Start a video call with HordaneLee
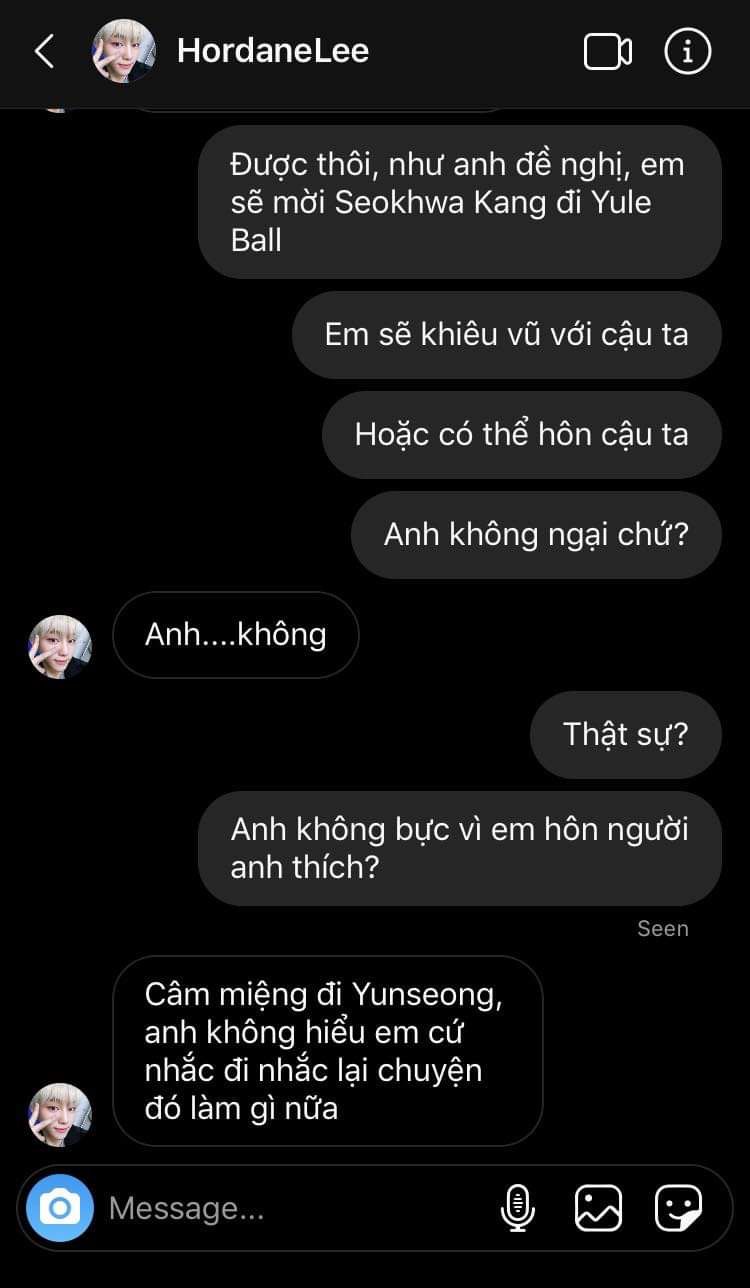 tap(607, 51)
